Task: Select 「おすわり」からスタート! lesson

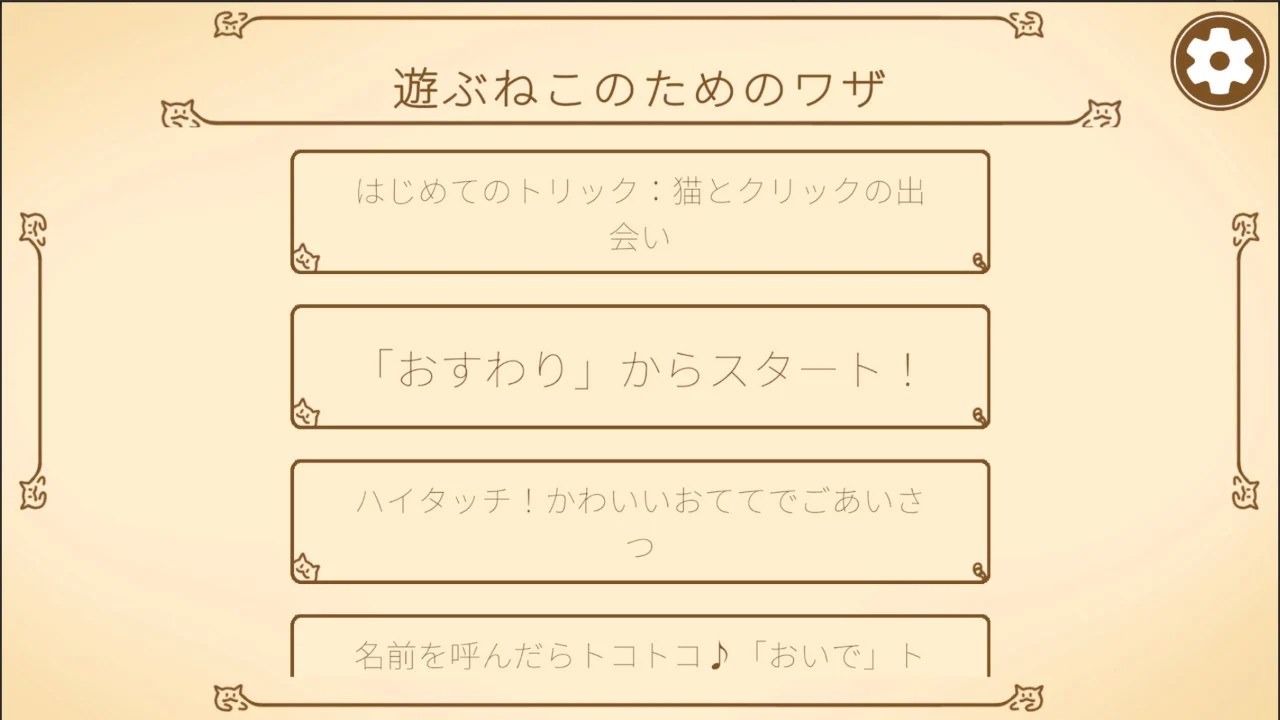Action: [640, 367]
